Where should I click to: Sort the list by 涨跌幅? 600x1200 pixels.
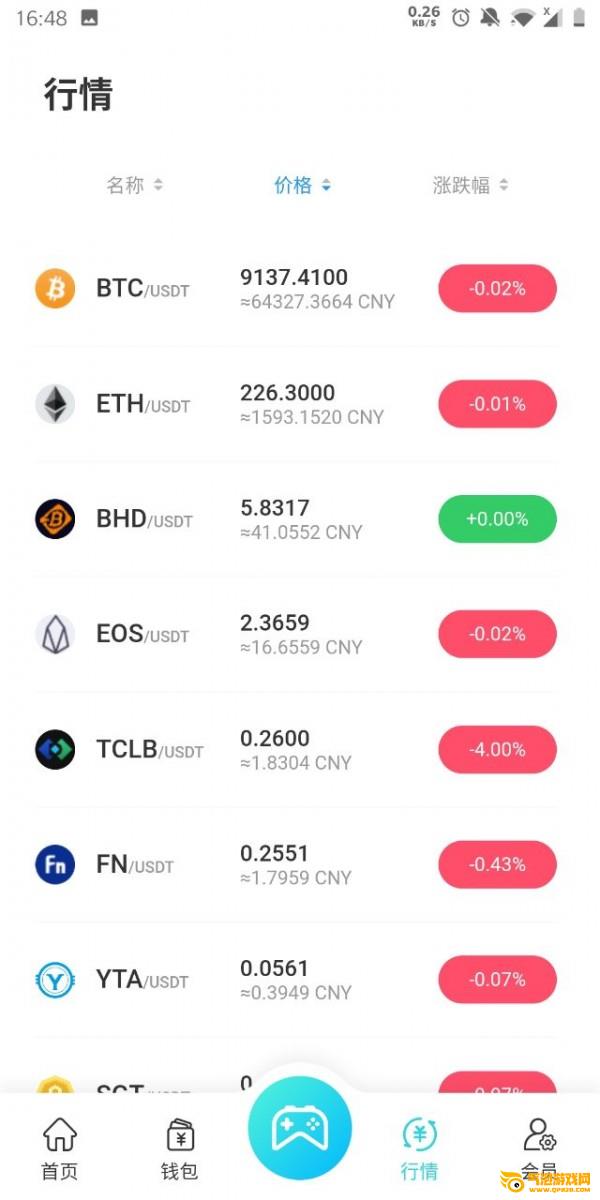[x=470, y=185]
